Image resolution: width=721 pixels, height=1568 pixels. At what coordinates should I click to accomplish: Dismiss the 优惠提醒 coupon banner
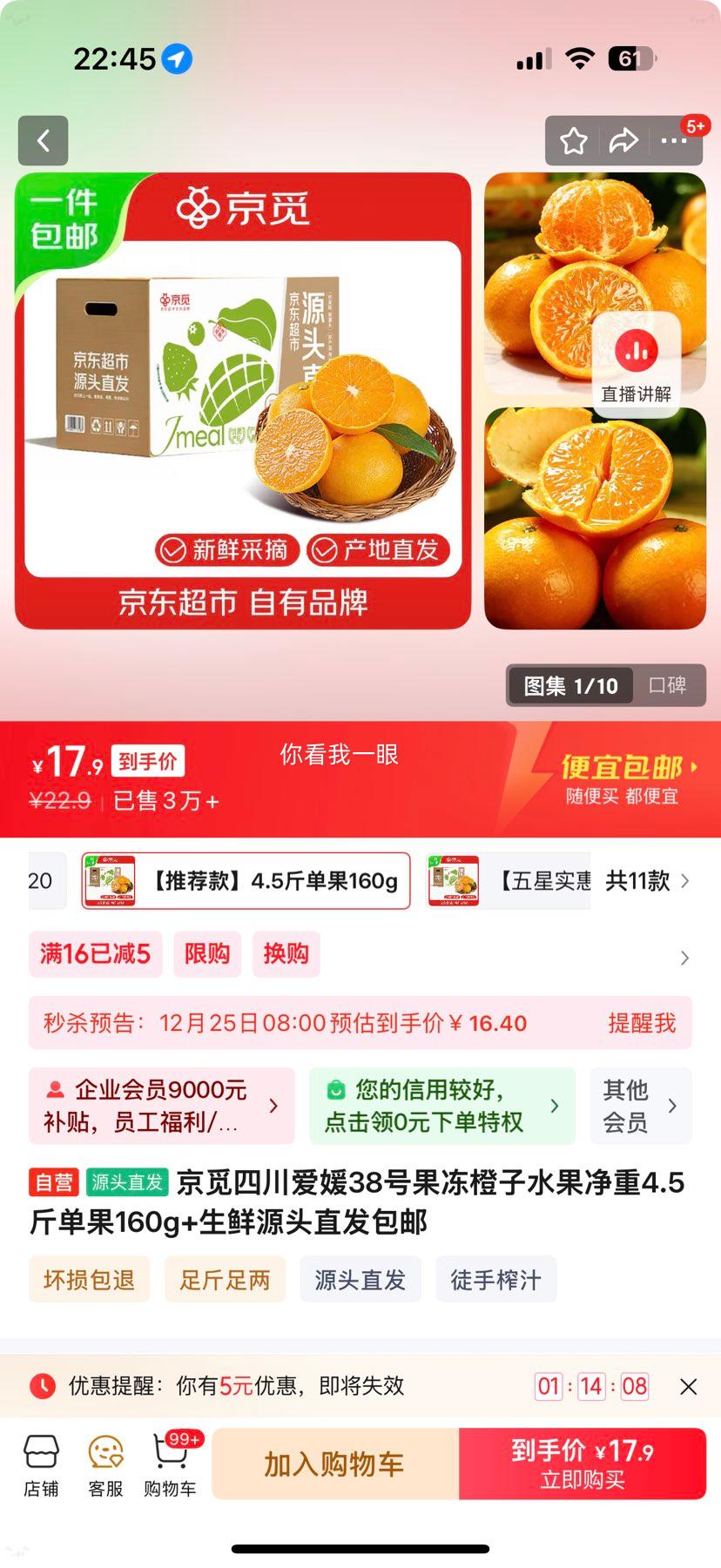[689, 1386]
